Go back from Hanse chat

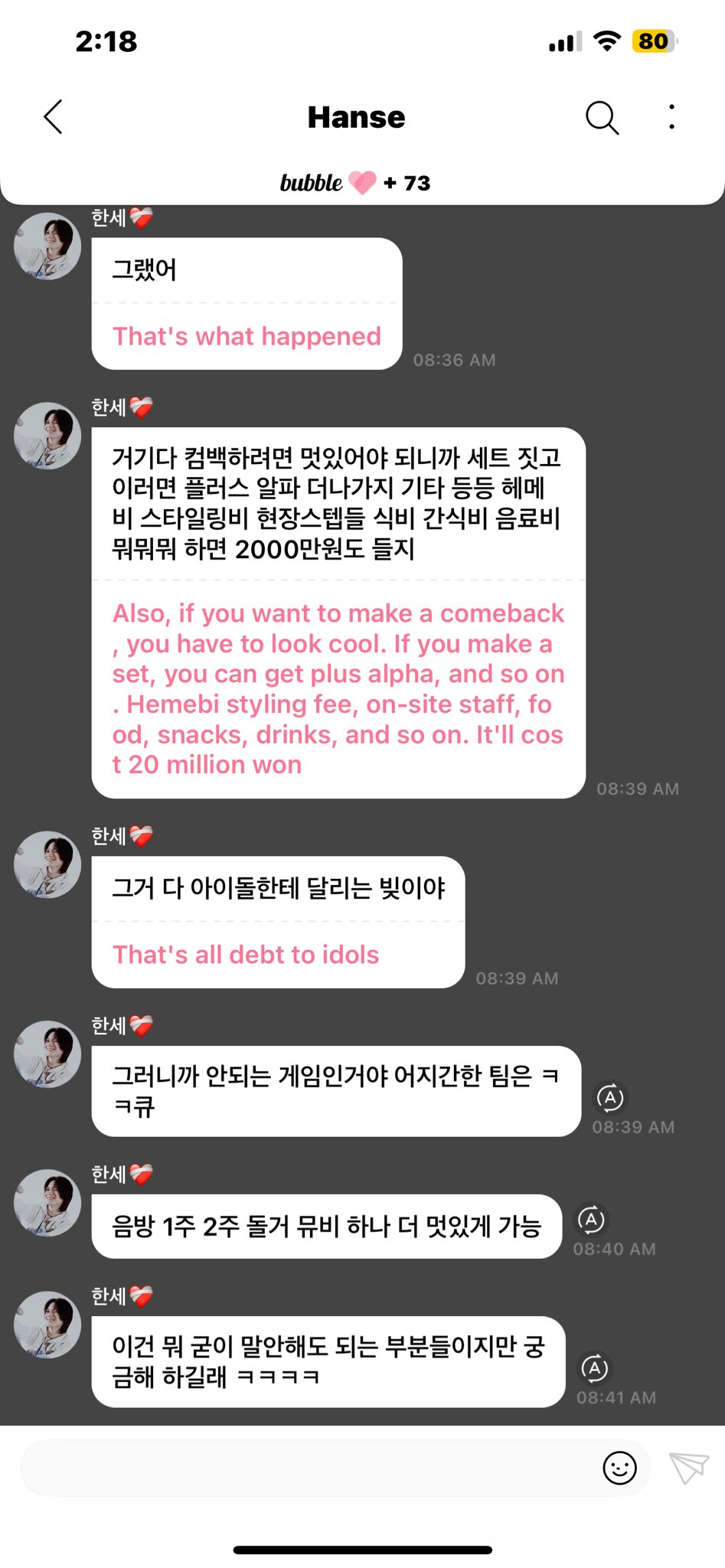coord(53,117)
